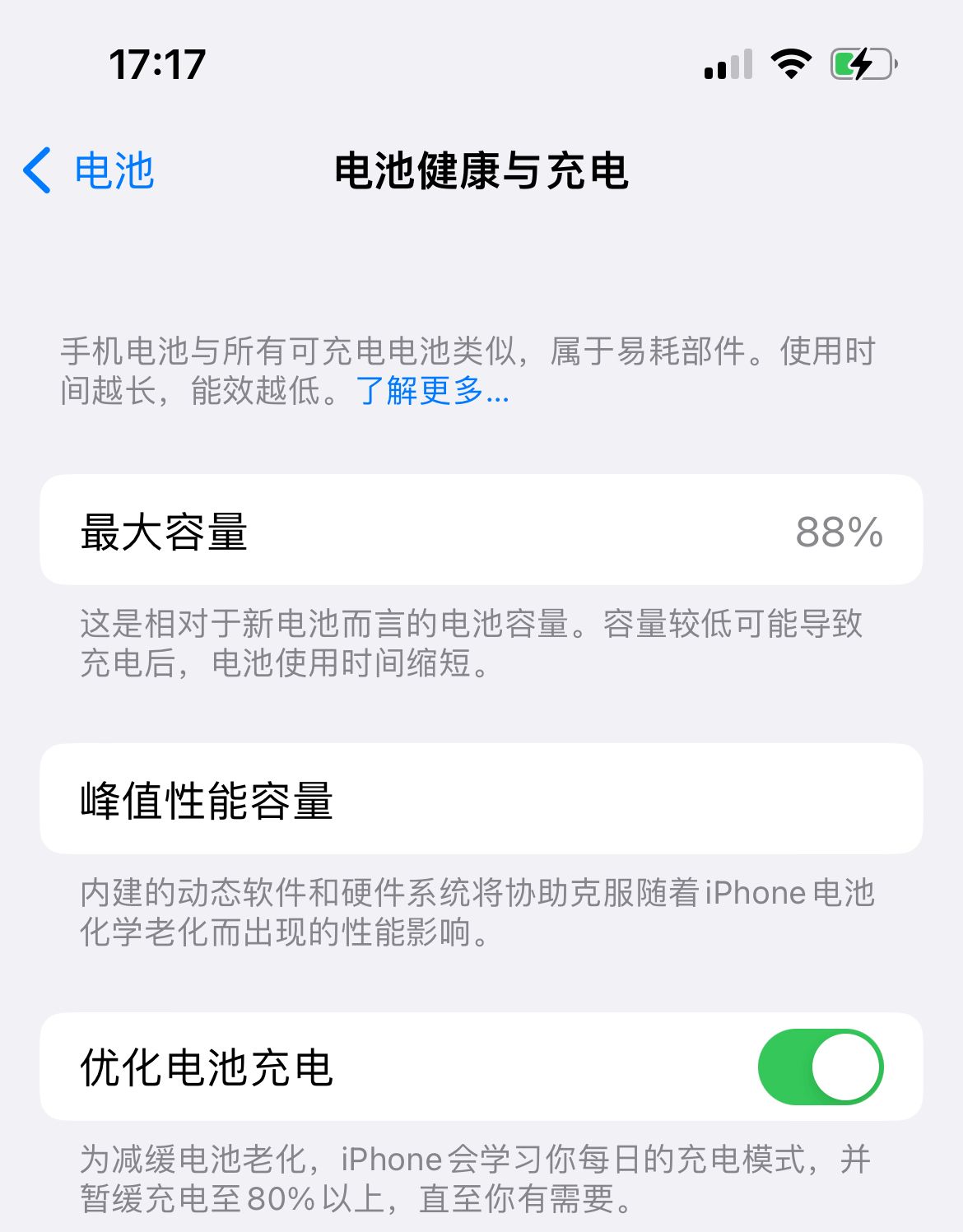
Task: Open the 了解更多 link
Action: coord(430,393)
